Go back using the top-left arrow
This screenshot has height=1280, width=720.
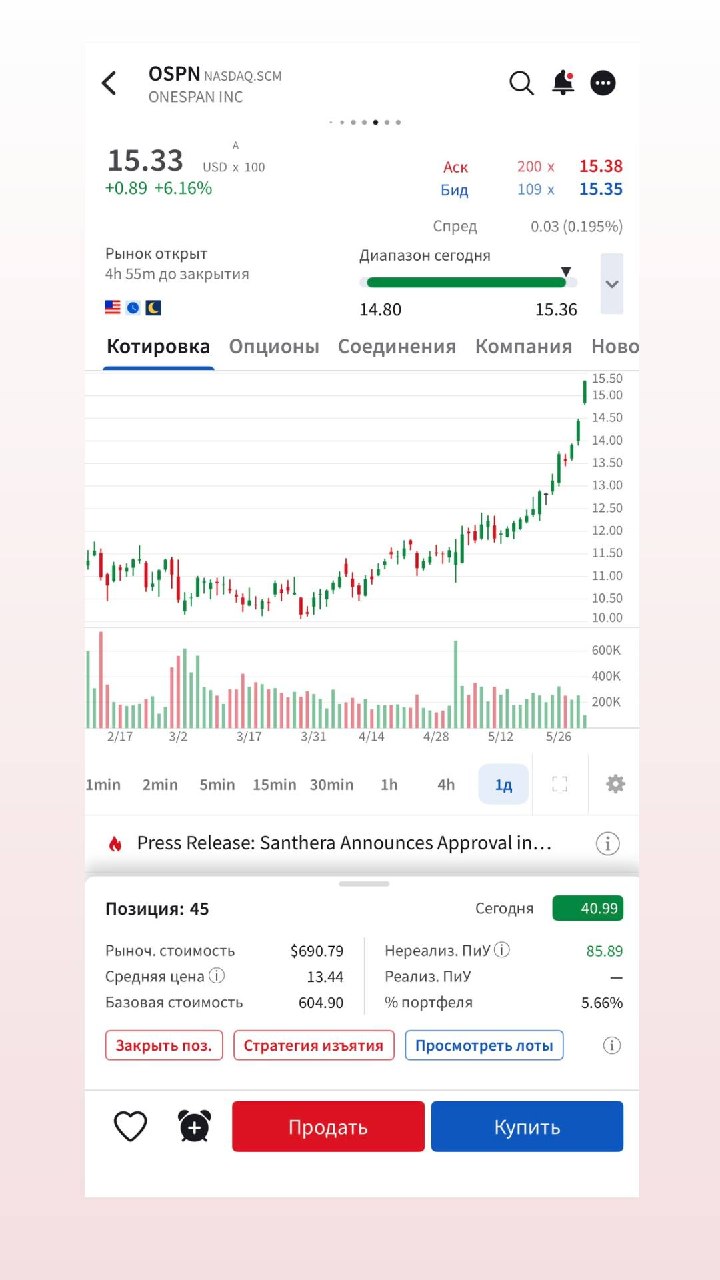tap(109, 83)
